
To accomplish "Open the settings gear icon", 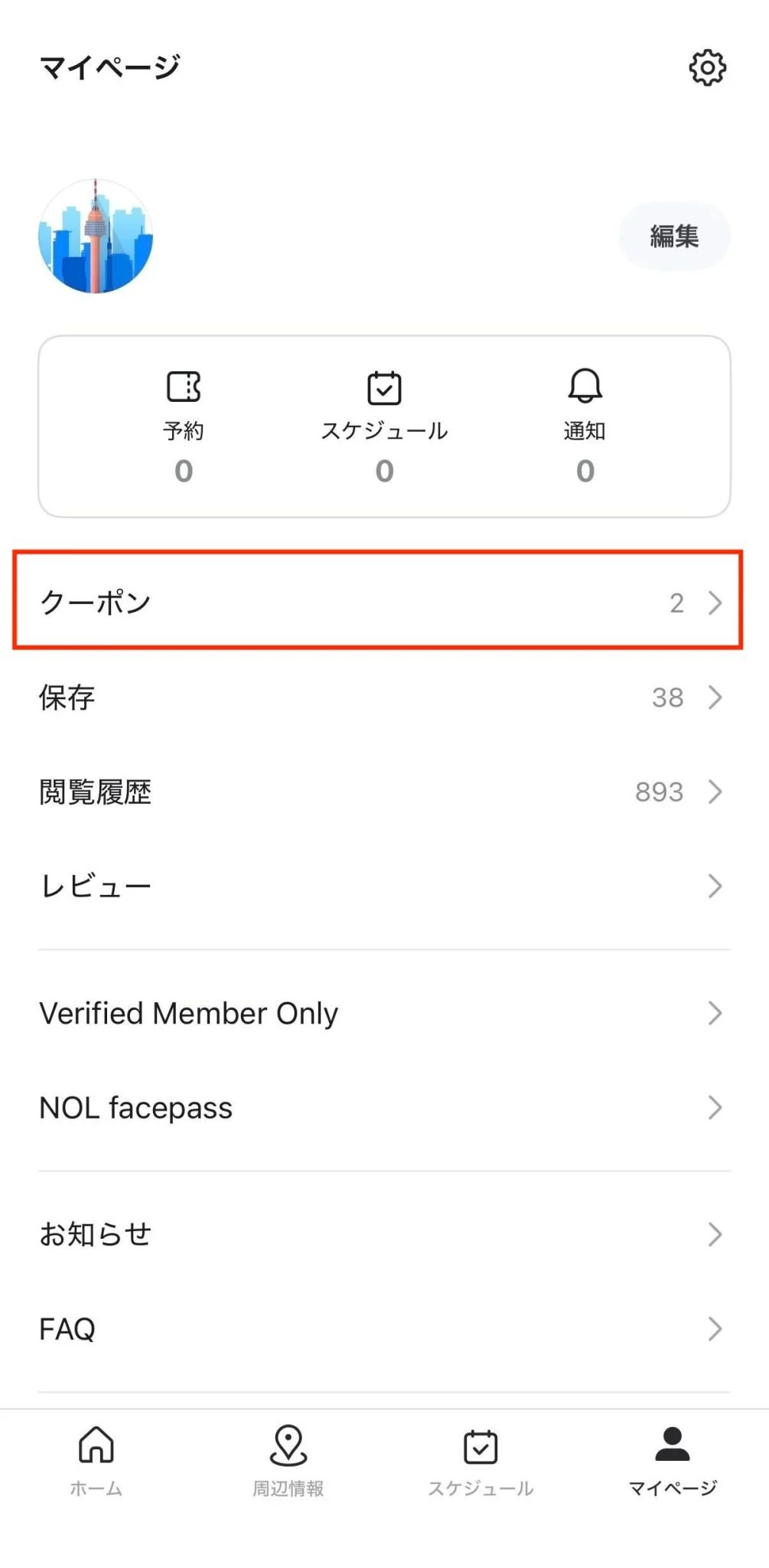I will pyautogui.click(x=707, y=68).
